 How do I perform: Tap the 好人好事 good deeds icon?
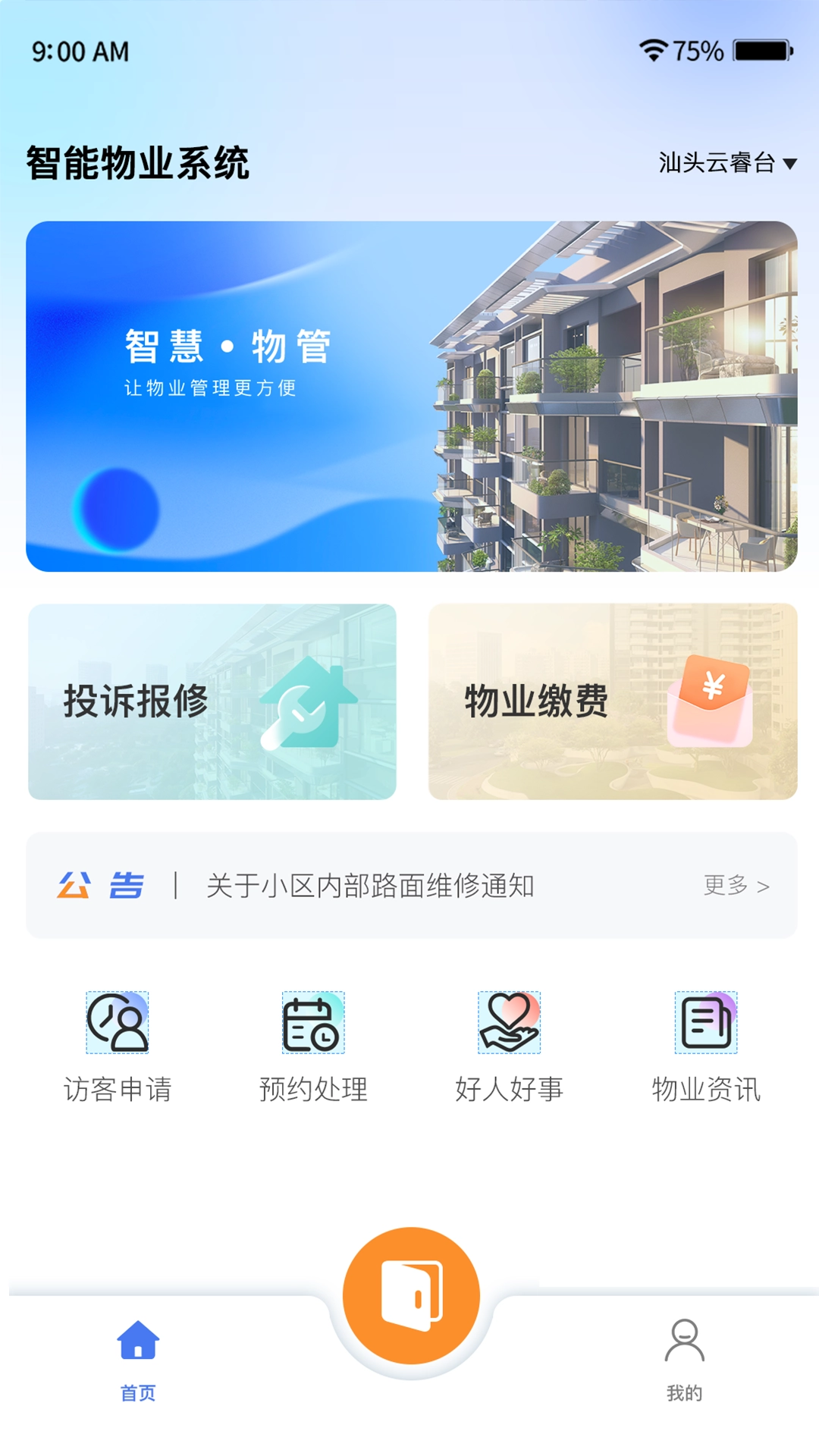coord(509,1022)
